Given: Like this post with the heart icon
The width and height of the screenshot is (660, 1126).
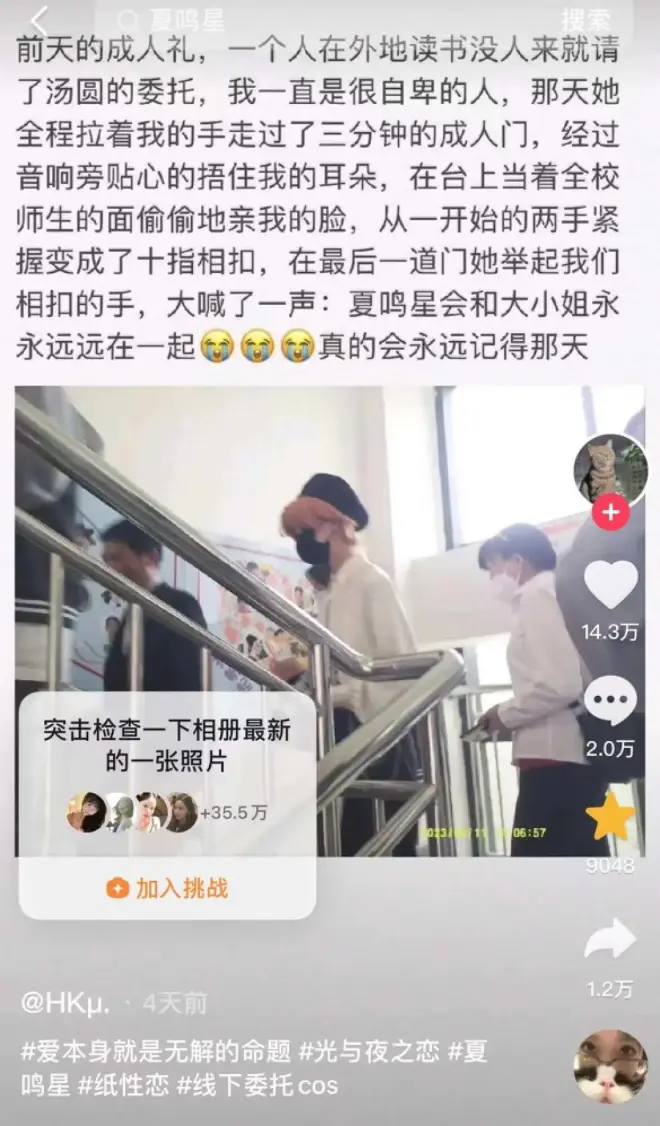Looking at the screenshot, I should pos(610,586).
